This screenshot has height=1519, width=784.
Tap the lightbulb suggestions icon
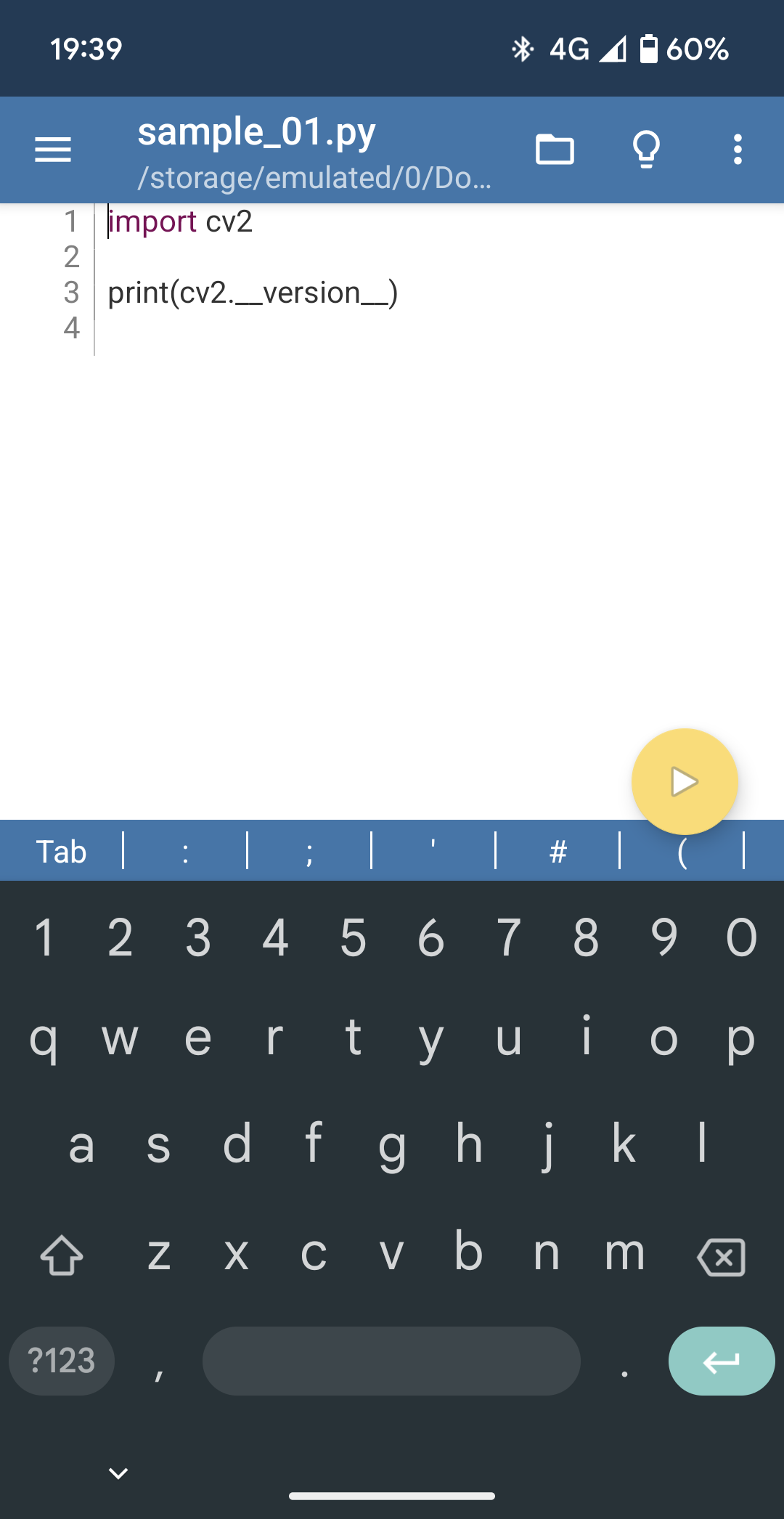[x=647, y=150]
